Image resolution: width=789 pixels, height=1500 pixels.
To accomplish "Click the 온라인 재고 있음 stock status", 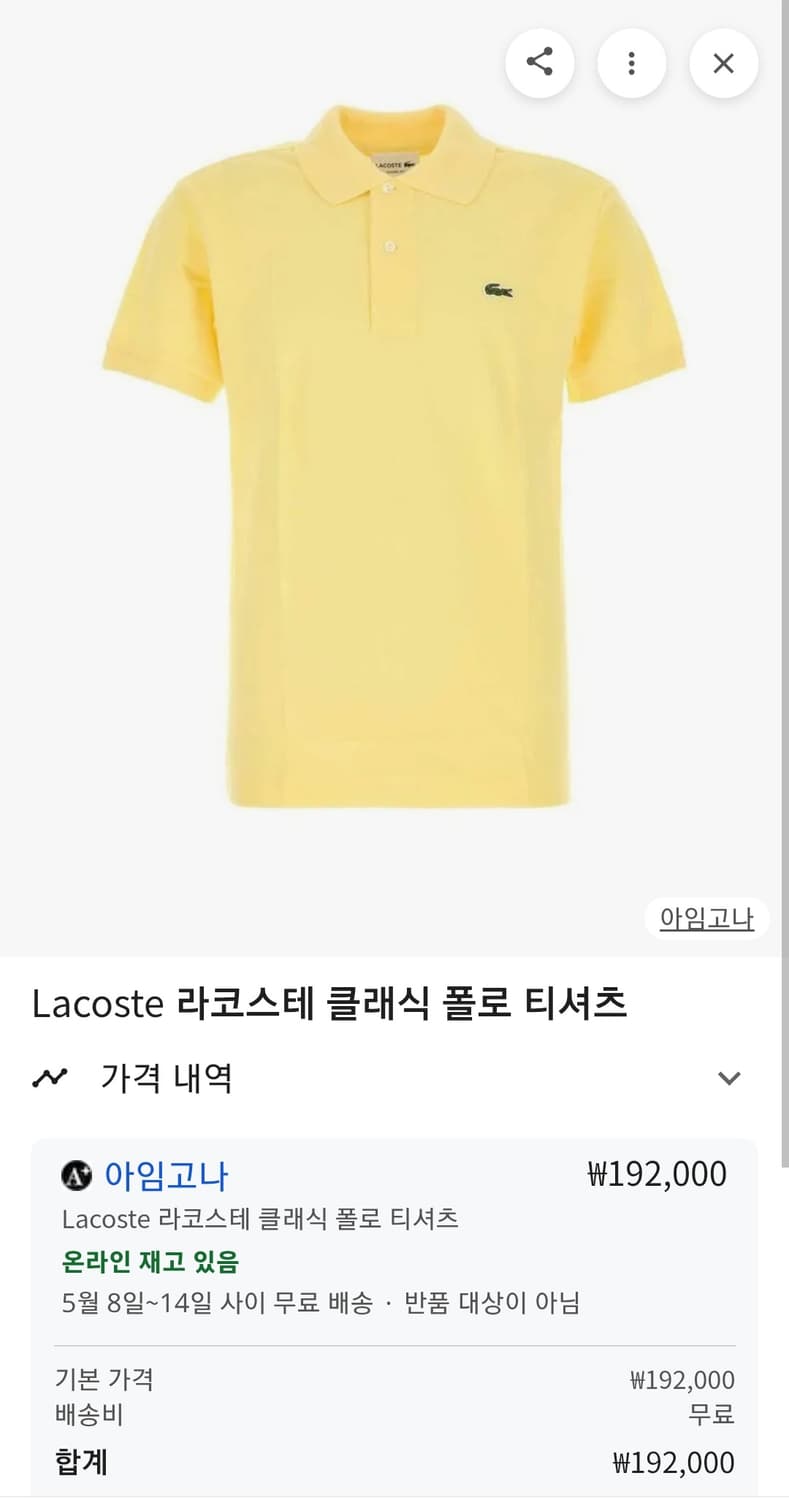I will [150, 1262].
